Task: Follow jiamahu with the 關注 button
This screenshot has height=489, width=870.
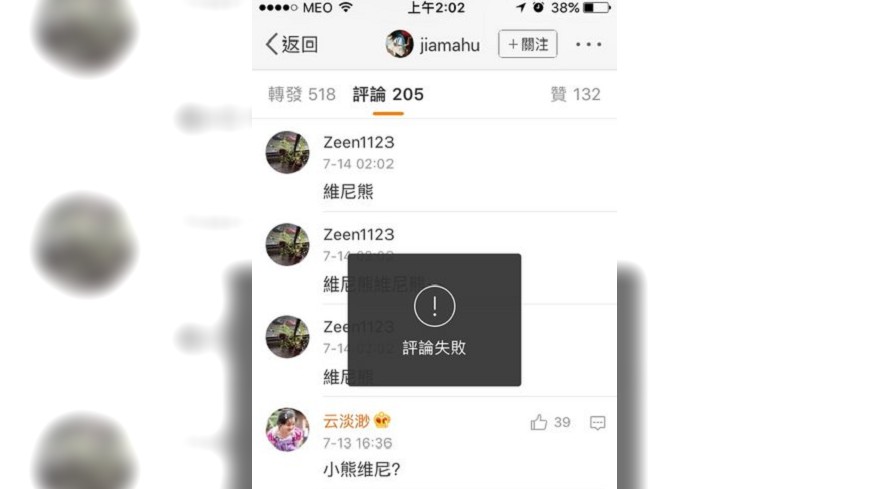Action: (x=528, y=44)
